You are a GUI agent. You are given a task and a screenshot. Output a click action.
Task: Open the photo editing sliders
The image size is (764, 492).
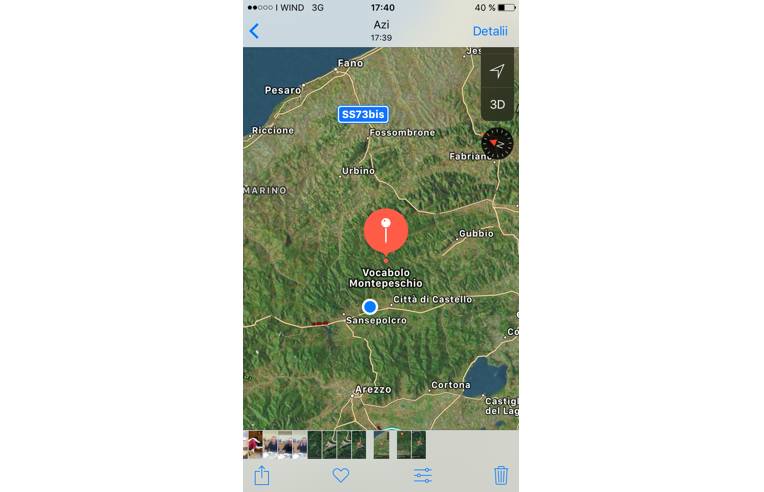coord(423,475)
